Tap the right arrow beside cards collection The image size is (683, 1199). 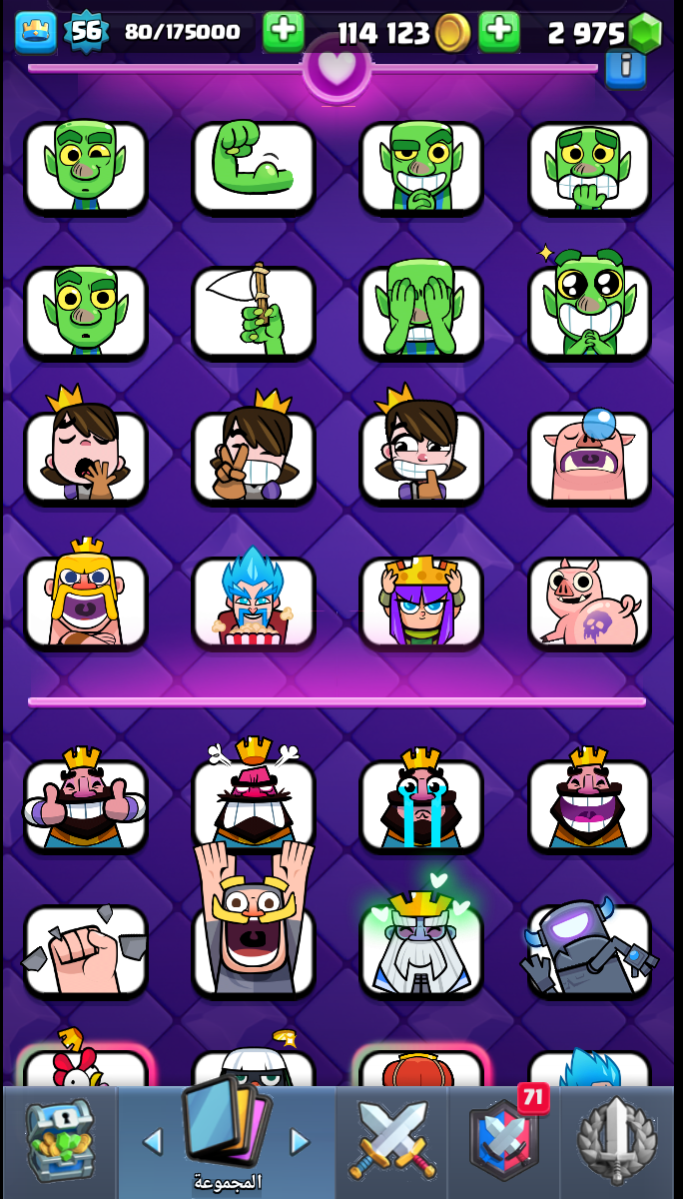point(298,1141)
